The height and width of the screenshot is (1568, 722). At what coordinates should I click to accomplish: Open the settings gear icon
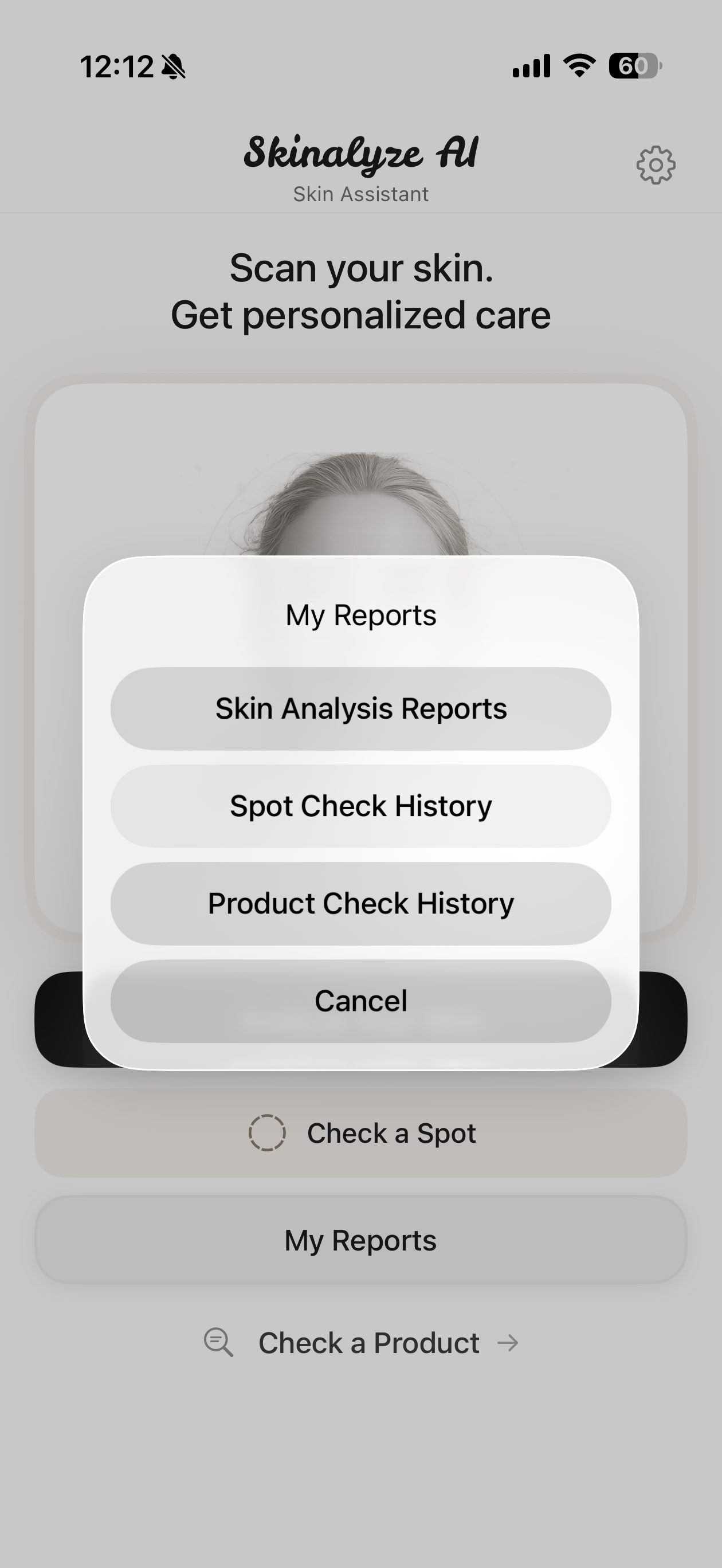pos(656,166)
